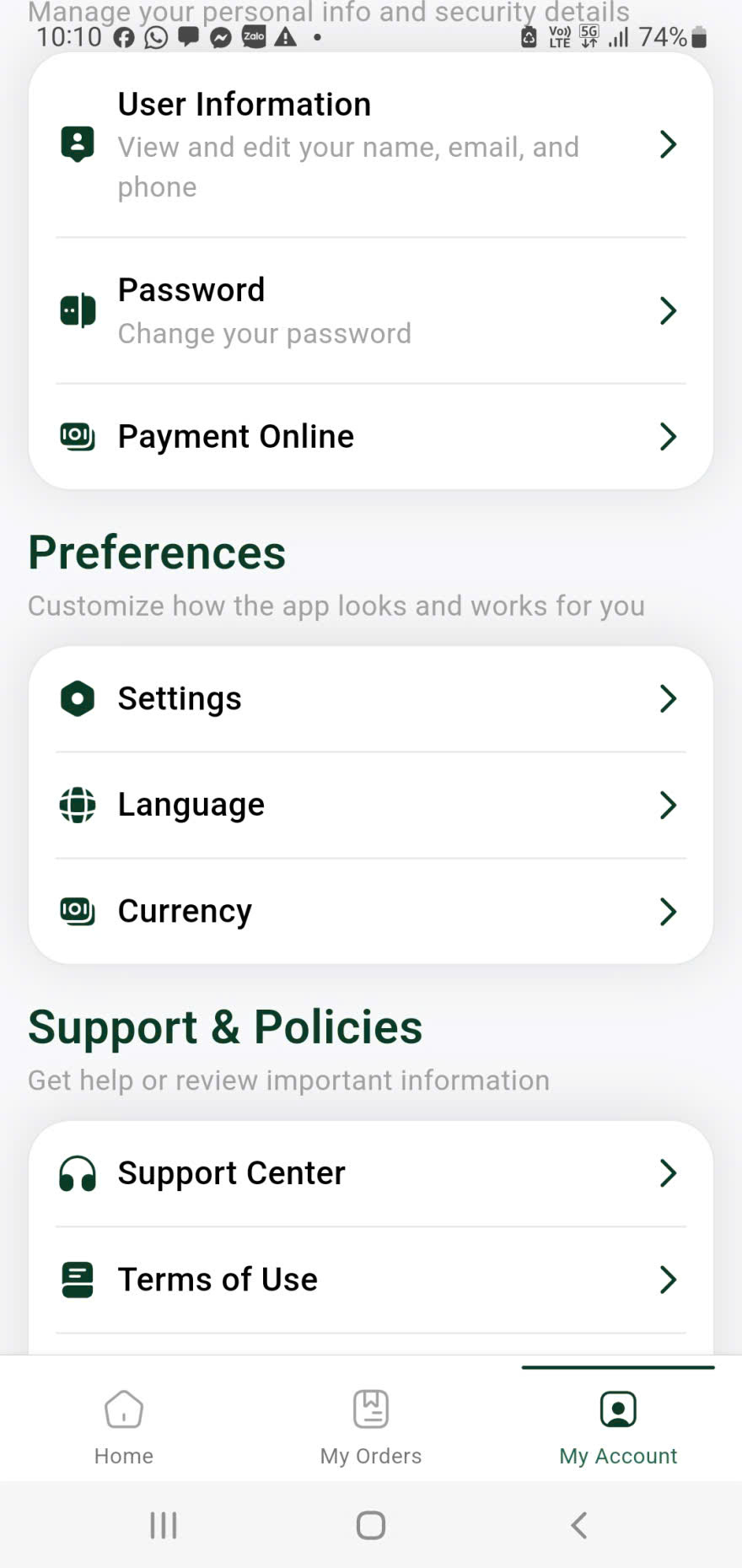The image size is (742, 1568).
Task: Tap the system back button
Action: click(578, 1525)
